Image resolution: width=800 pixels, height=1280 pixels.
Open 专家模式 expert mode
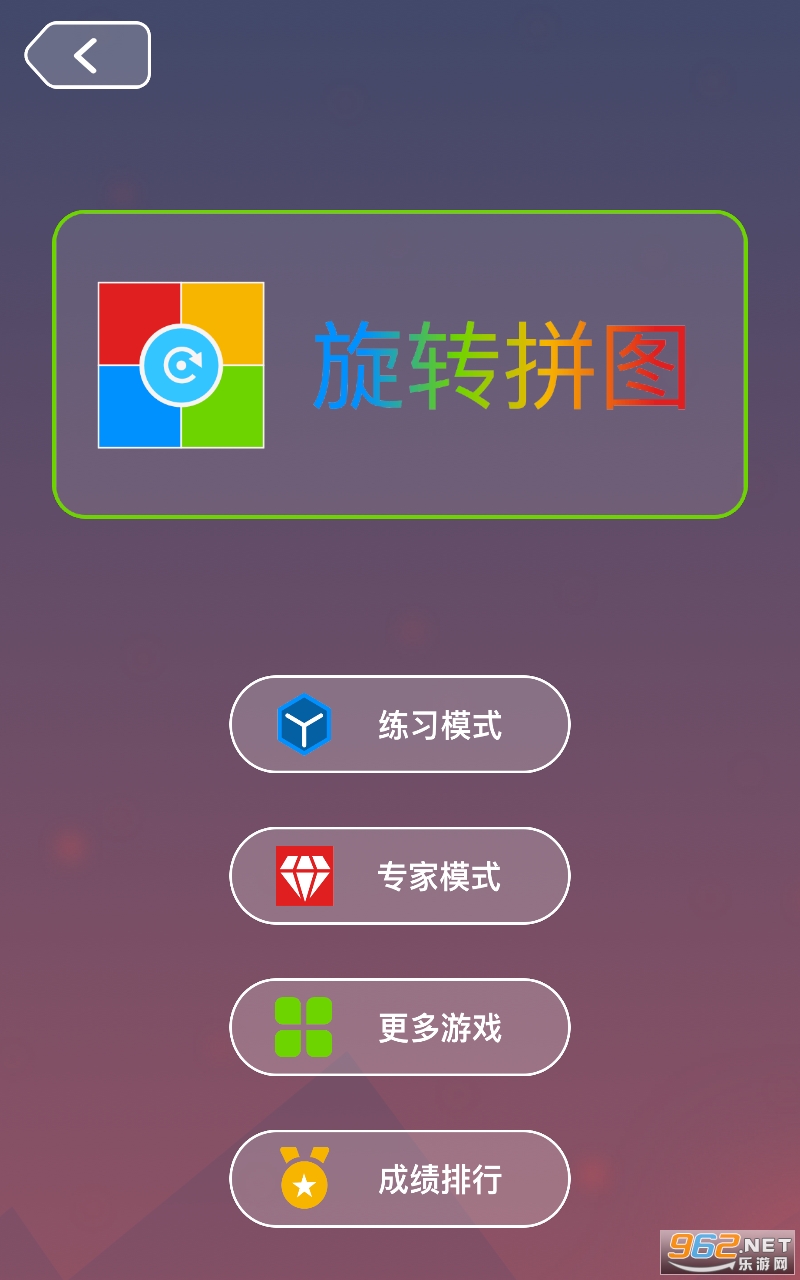[x=400, y=876]
